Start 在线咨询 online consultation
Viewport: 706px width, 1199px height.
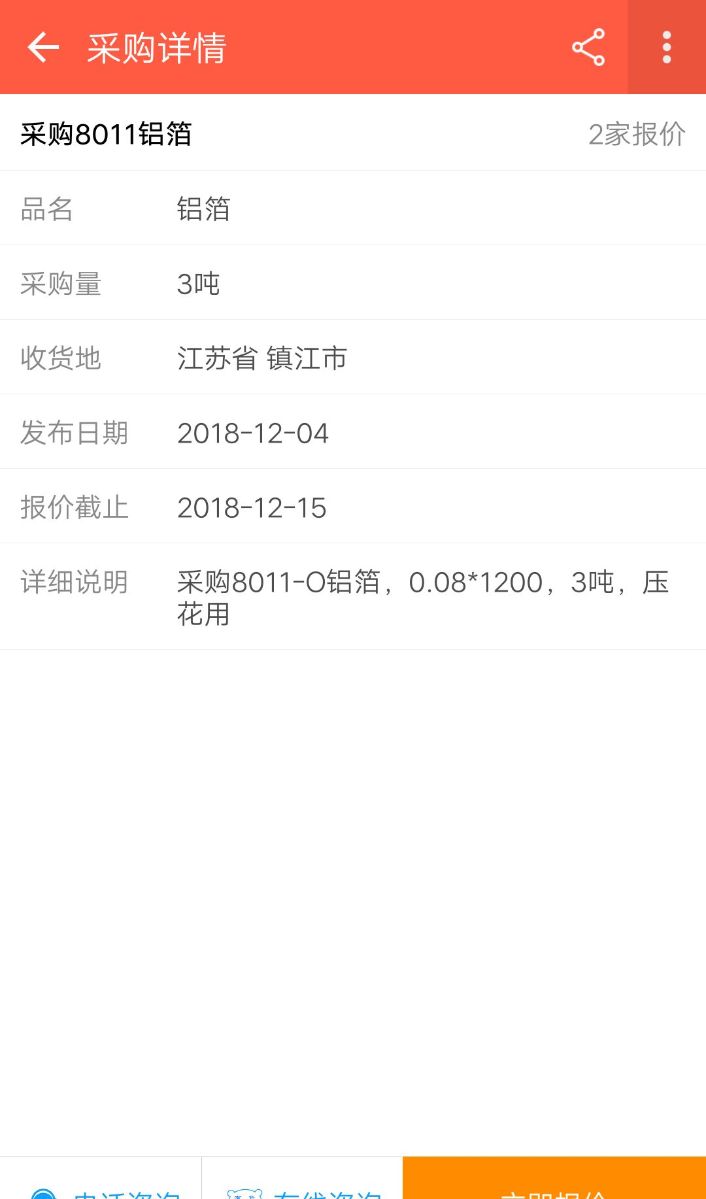tap(302, 1184)
